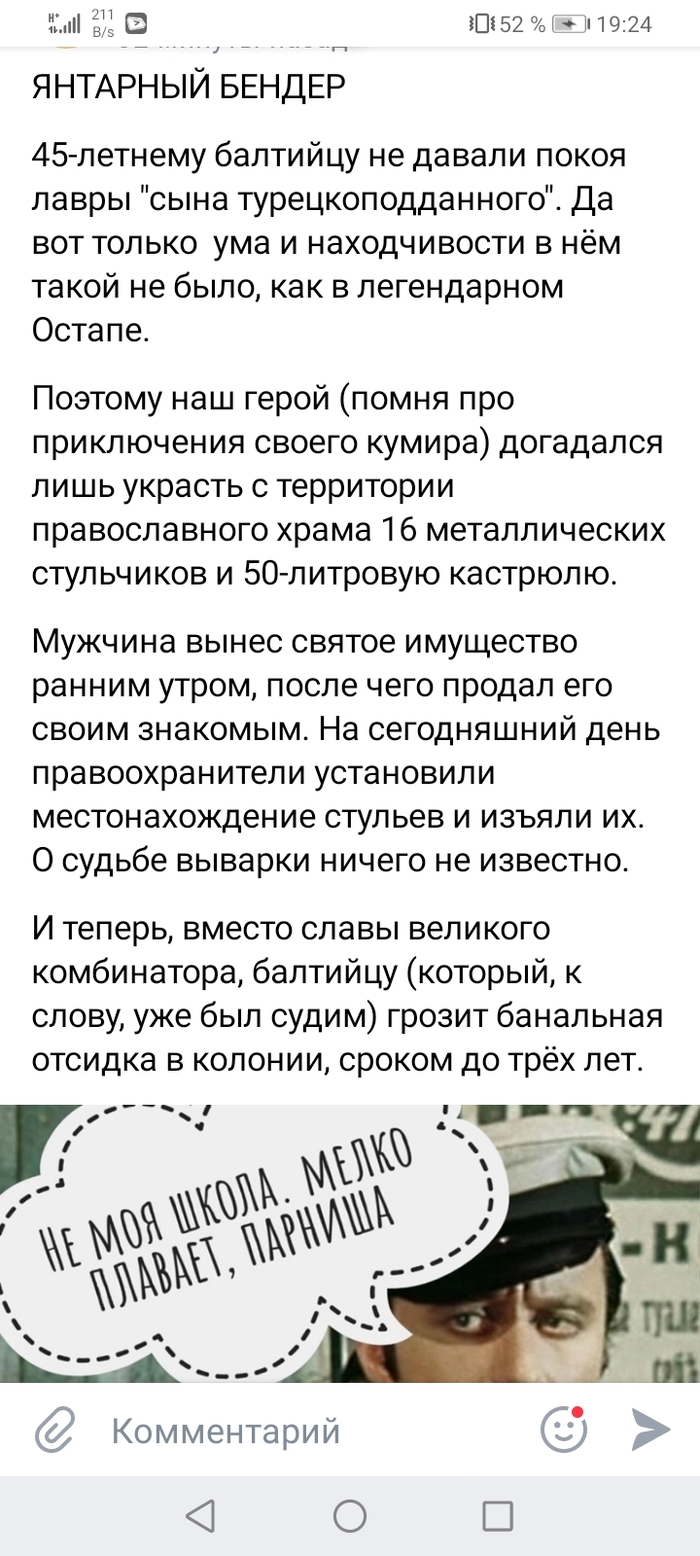Open the attached Ostap Bender image
This screenshot has height=1556, width=700.
click(350, 1243)
